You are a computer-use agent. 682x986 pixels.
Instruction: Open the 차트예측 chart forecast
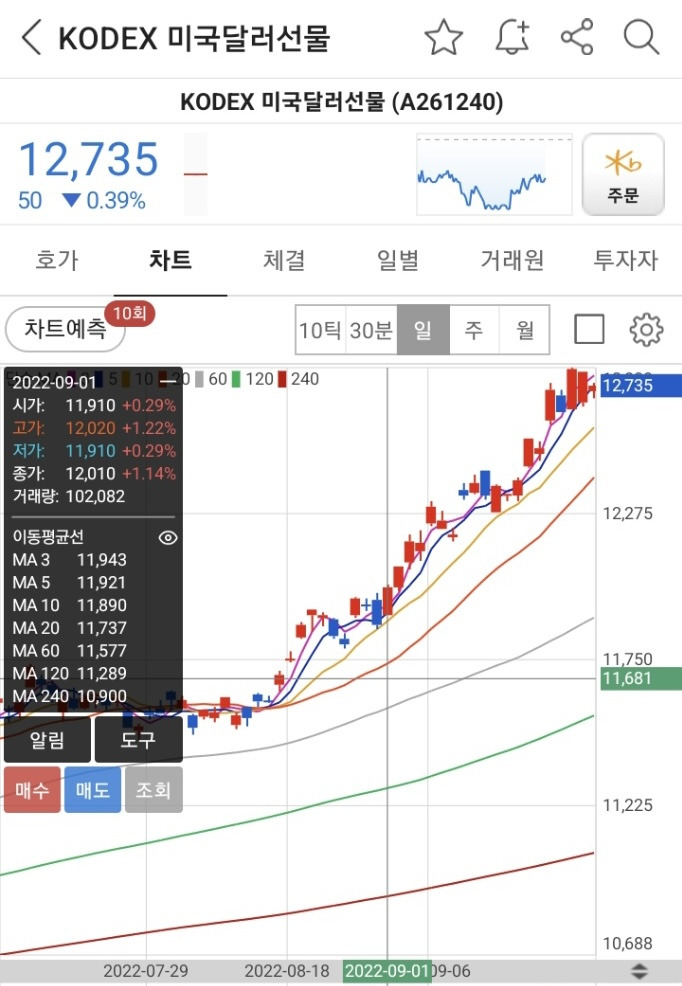click(x=65, y=330)
